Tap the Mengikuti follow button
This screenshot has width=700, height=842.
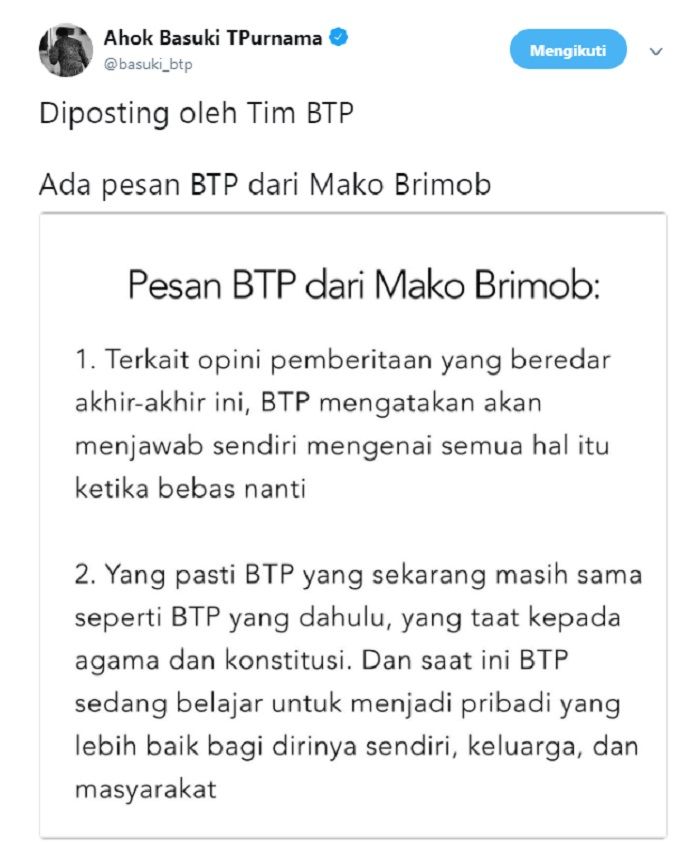coord(567,50)
